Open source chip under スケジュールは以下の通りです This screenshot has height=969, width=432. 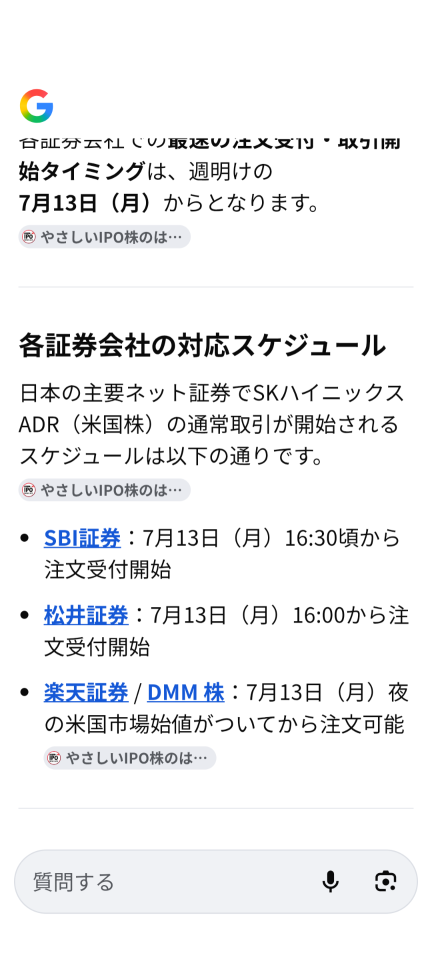click(104, 490)
